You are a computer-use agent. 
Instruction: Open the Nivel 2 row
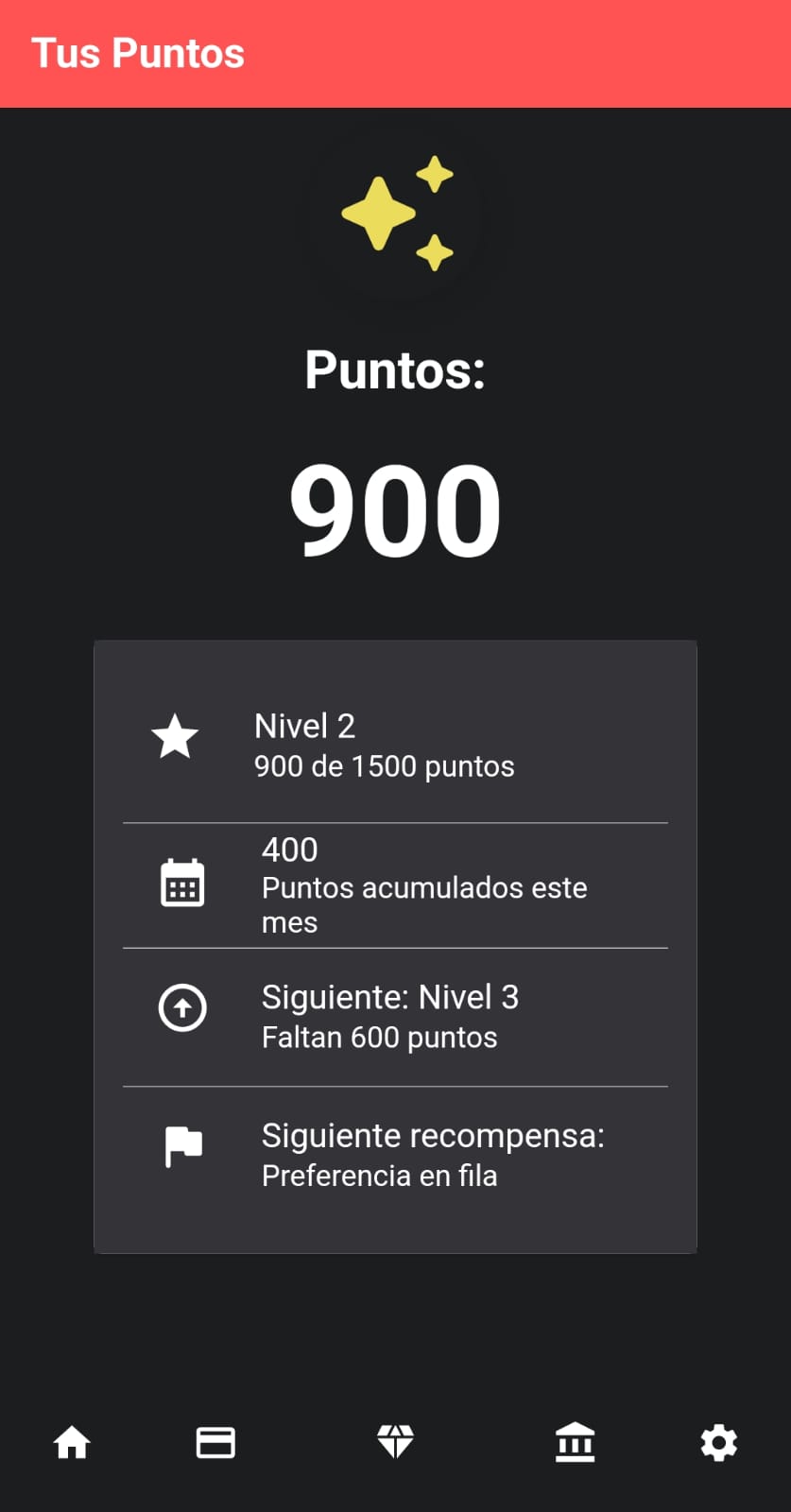point(395,745)
